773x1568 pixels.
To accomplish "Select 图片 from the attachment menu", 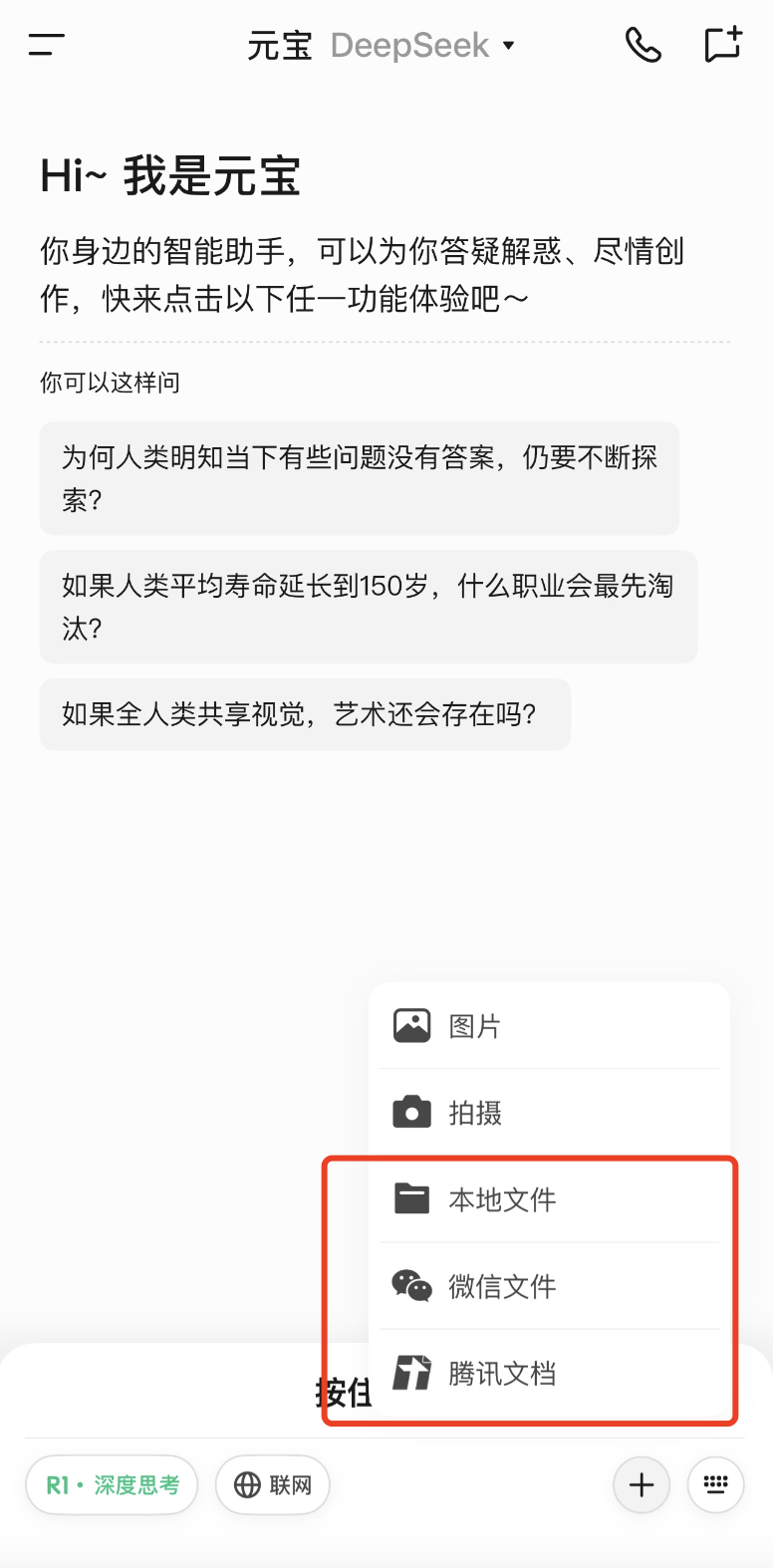I will [x=549, y=1026].
